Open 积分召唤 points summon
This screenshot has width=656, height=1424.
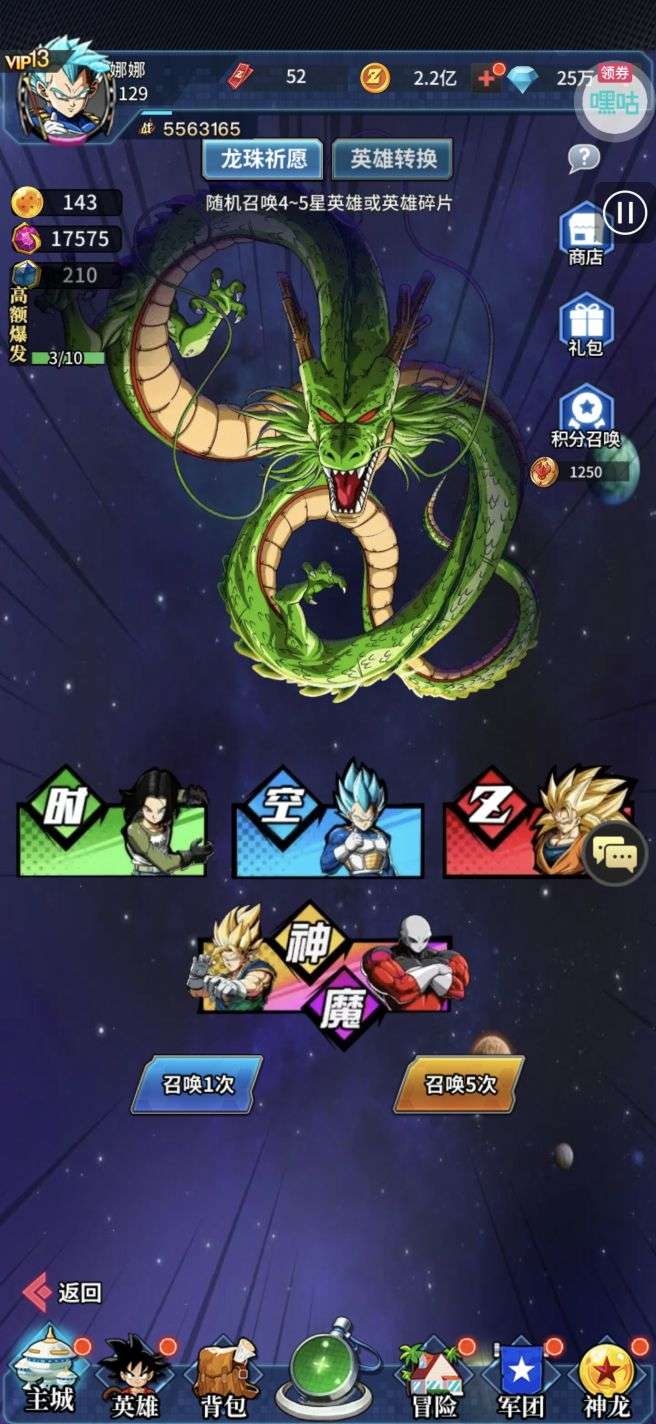click(585, 418)
